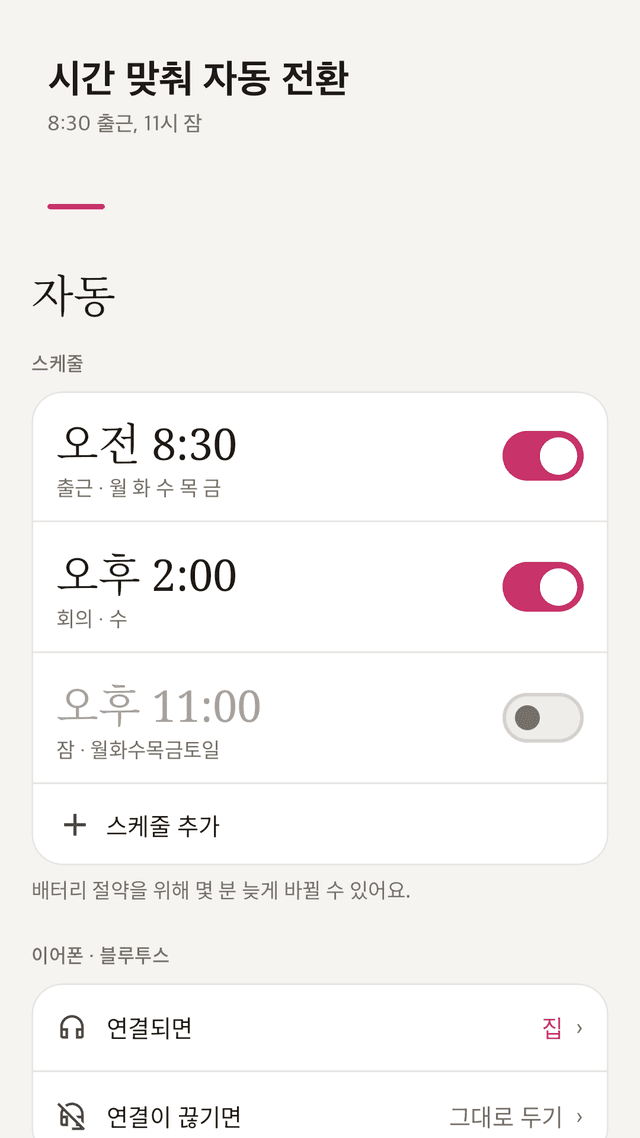Tap 스케줄 추가 to add a schedule
Image resolution: width=640 pixels, height=1138 pixels.
(x=320, y=824)
